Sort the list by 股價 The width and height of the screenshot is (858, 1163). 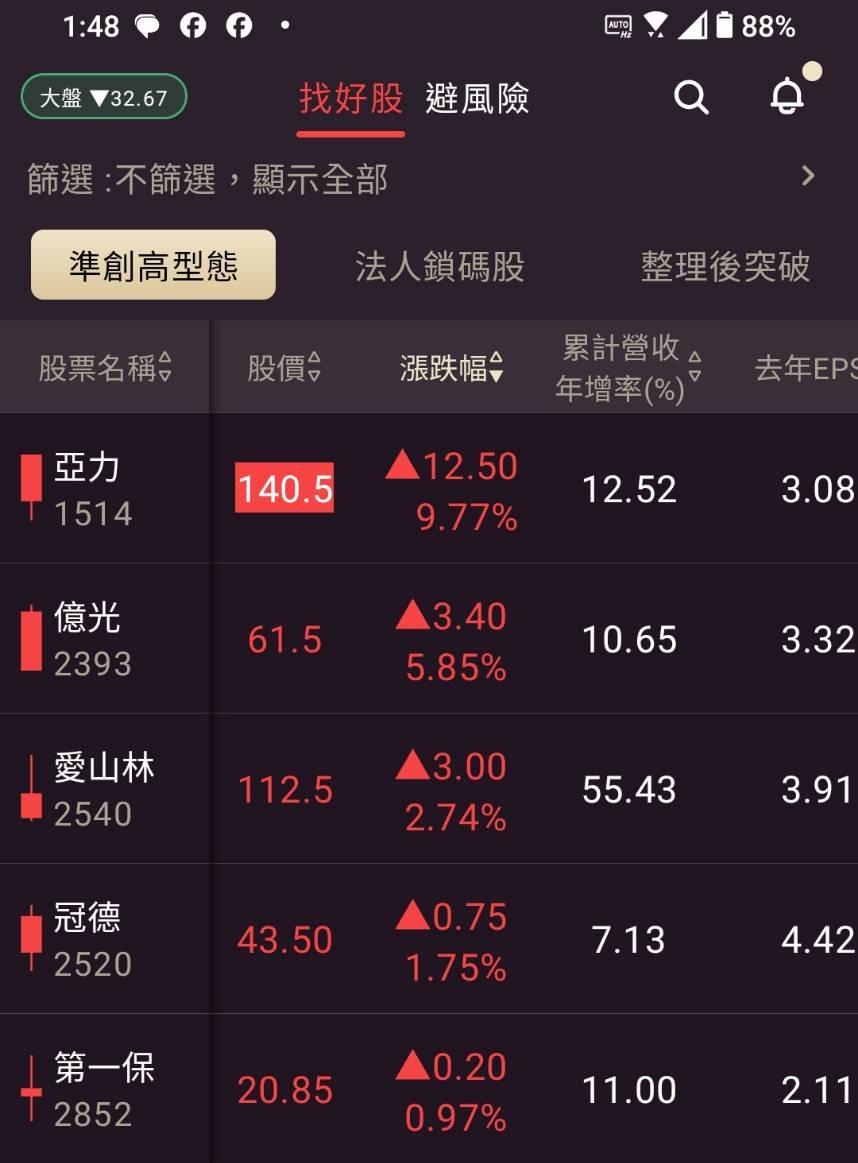pos(285,368)
